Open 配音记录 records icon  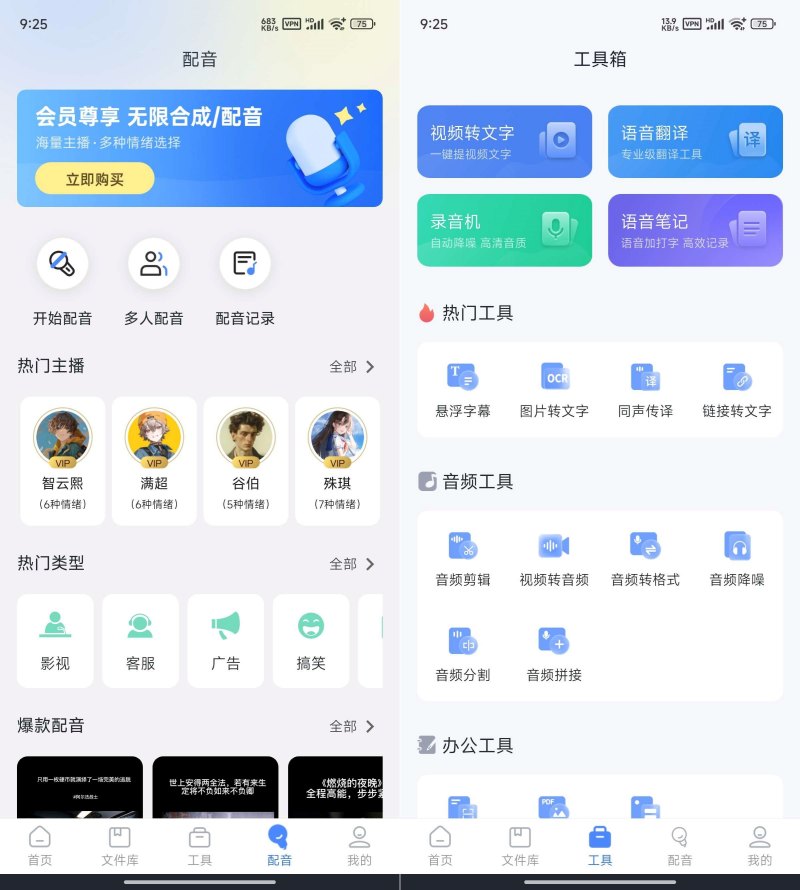tap(245, 265)
